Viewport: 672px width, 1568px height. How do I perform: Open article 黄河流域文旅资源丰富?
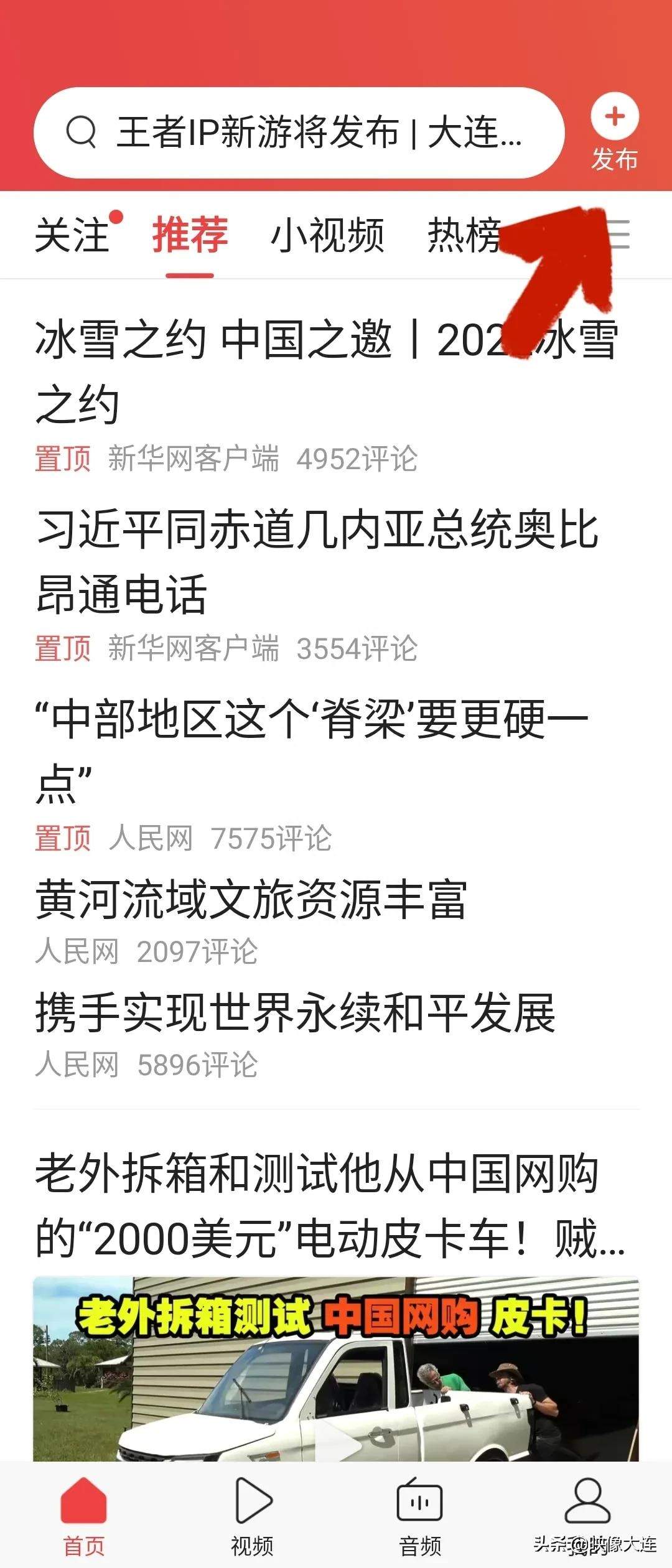click(x=251, y=900)
